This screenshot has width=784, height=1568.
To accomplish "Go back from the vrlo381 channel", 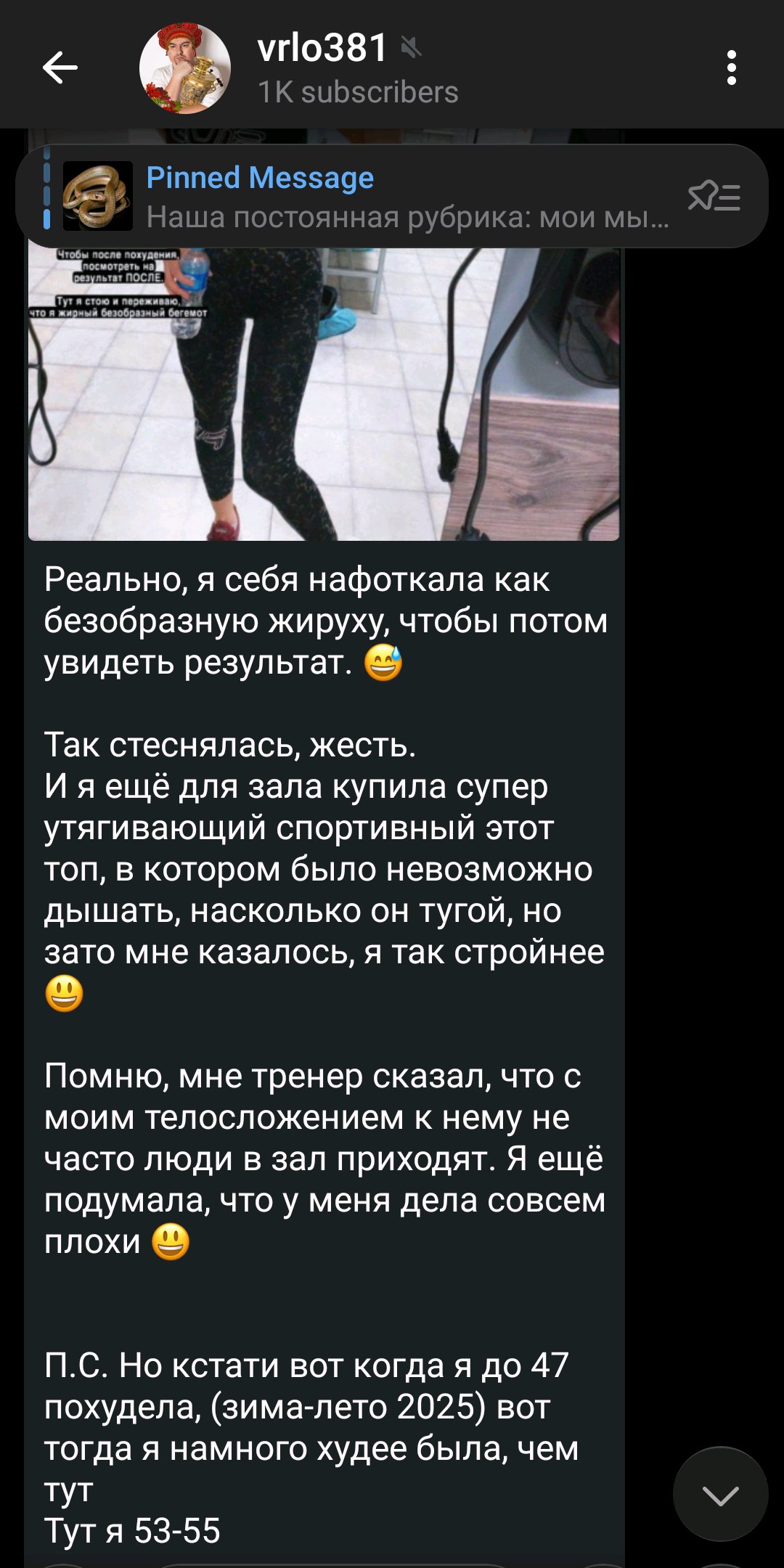I will (x=60, y=68).
